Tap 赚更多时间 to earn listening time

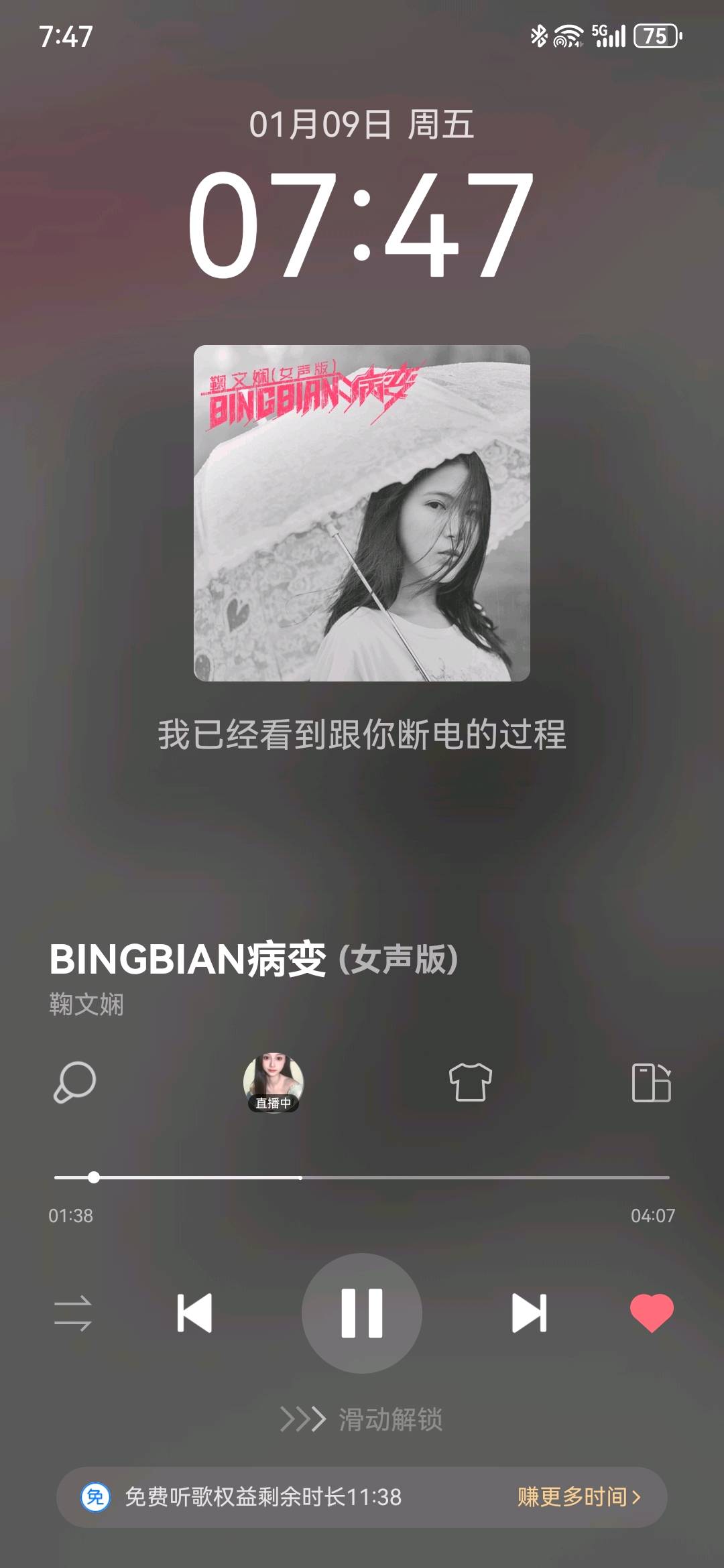pos(579,1496)
